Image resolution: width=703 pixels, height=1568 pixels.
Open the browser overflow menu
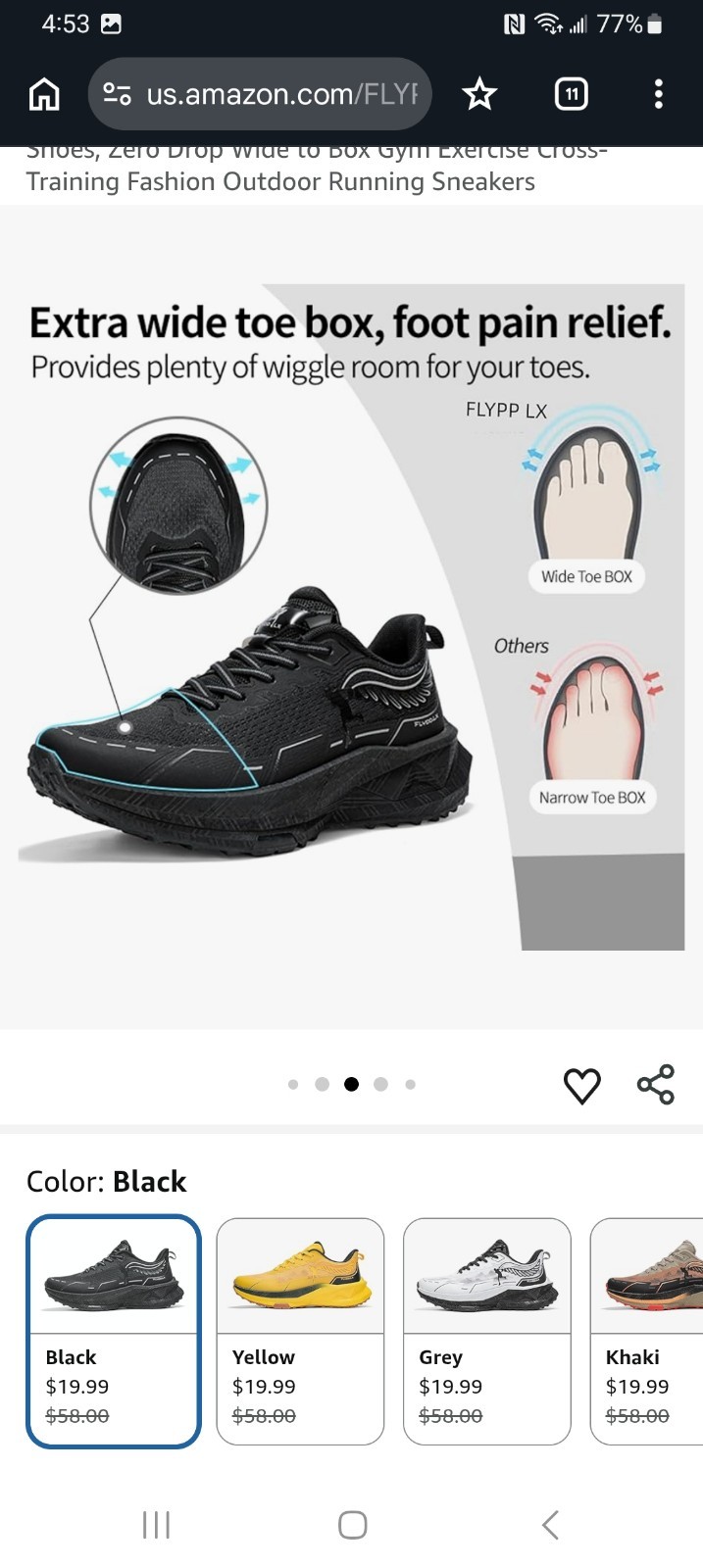(x=658, y=94)
